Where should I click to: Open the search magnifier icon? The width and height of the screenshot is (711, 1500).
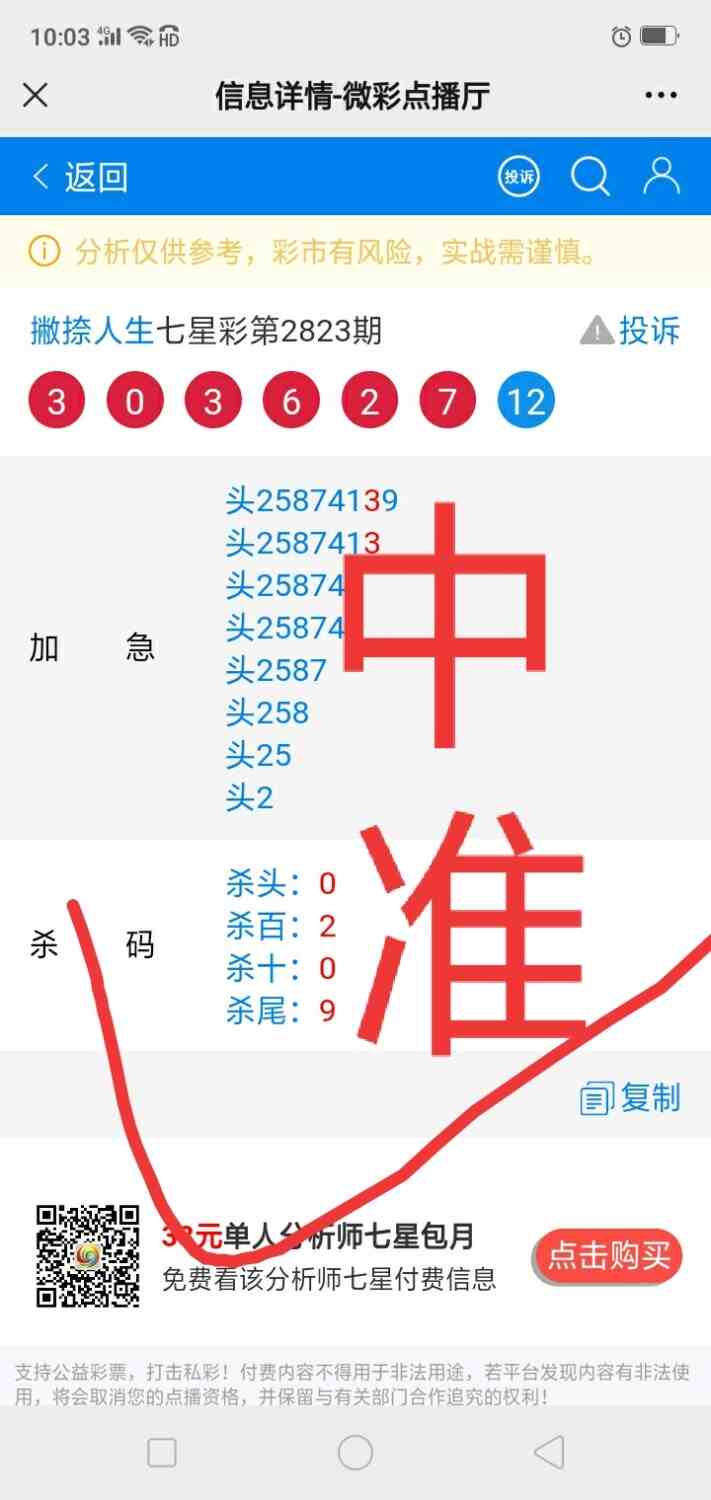(590, 177)
